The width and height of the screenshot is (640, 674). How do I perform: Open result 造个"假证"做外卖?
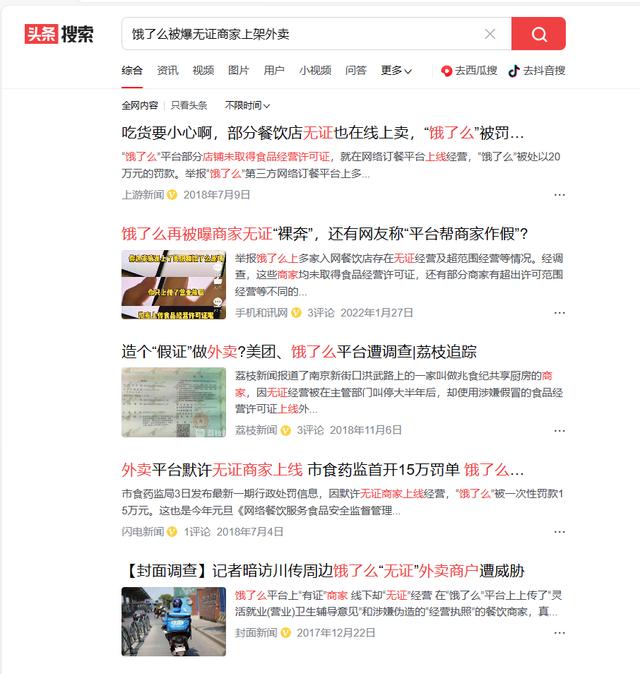tap(299, 352)
